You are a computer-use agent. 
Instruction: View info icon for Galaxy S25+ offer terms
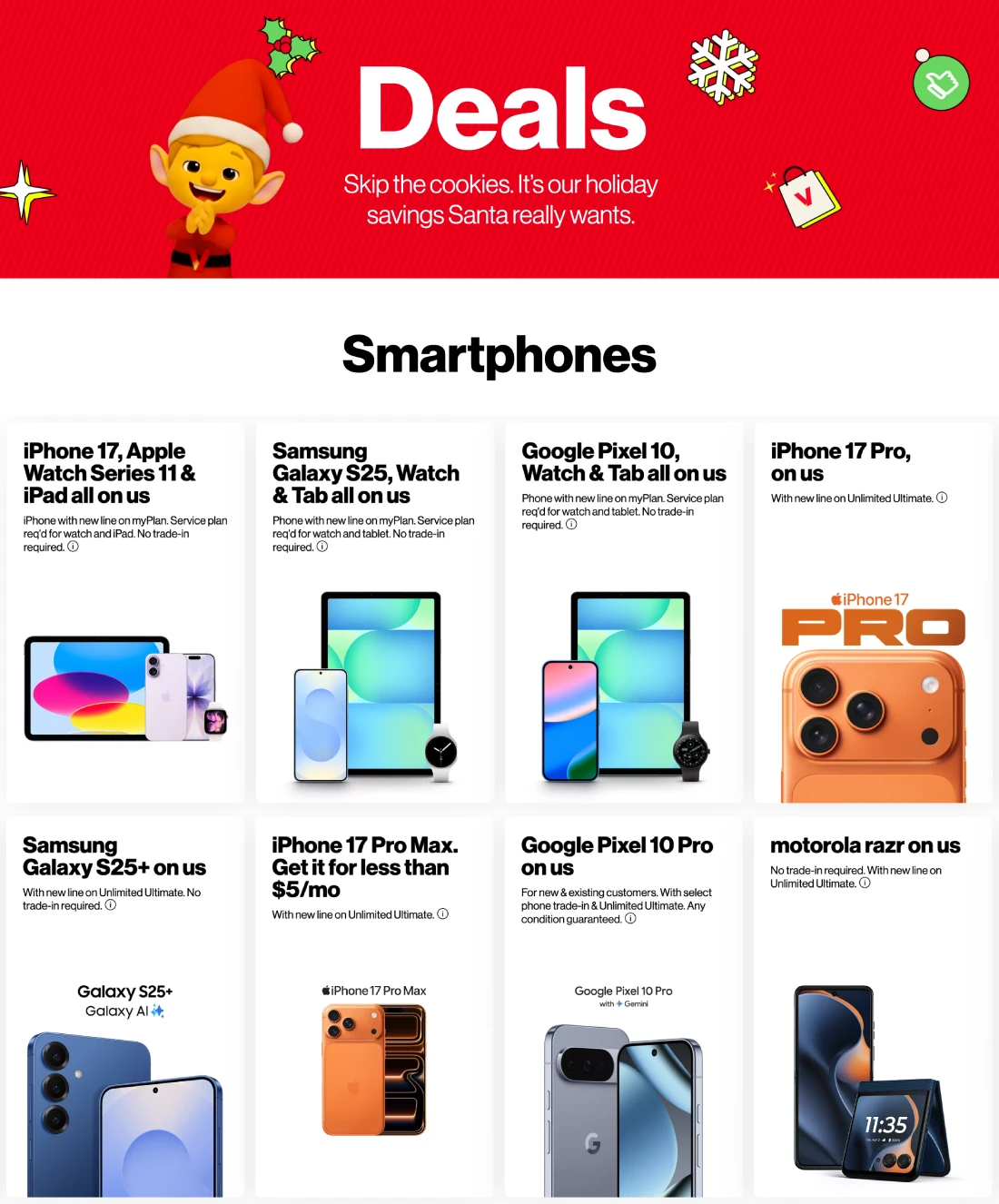tap(111, 904)
